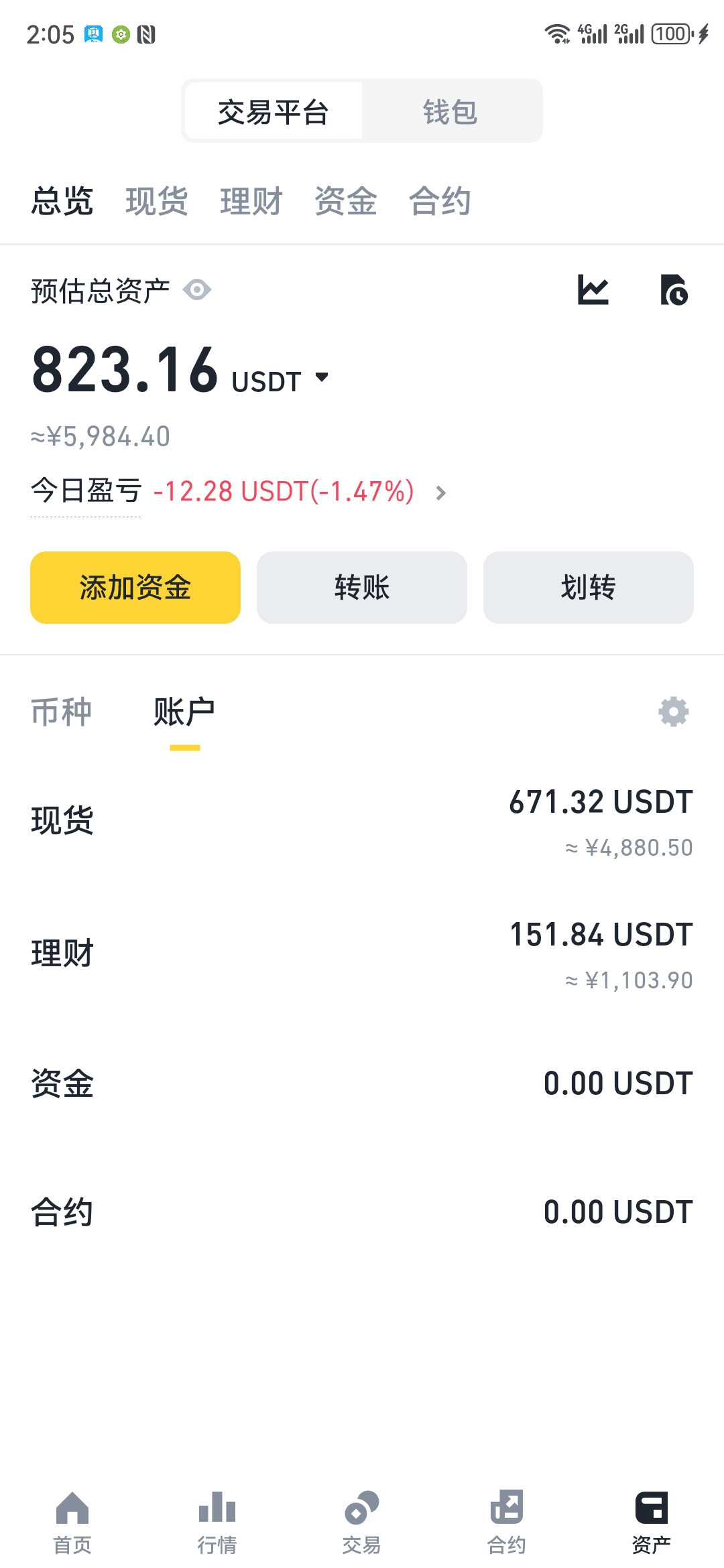The width and height of the screenshot is (724, 1568).
Task: Change the USDT display currency dropdown
Action: pos(280,380)
